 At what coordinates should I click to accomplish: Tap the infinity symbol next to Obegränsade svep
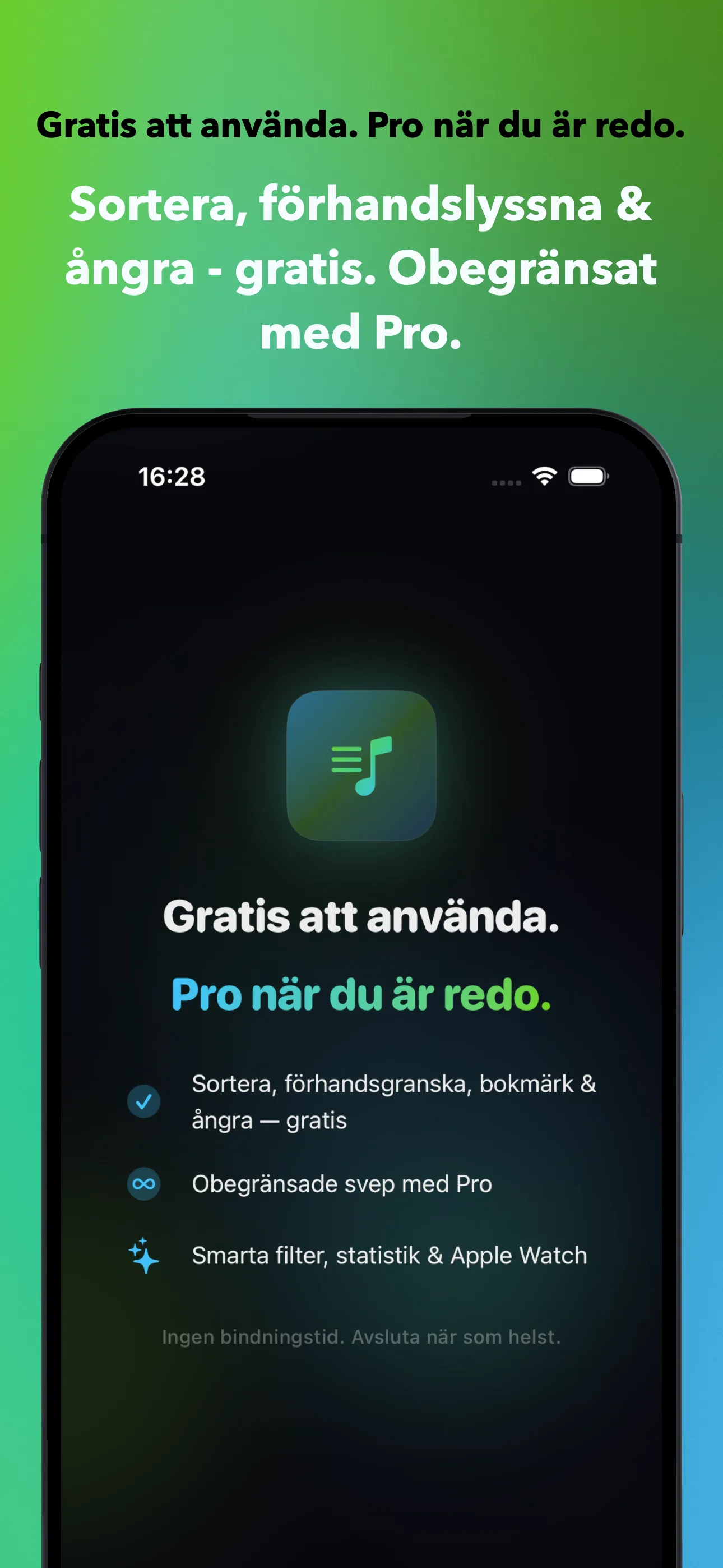(144, 1183)
